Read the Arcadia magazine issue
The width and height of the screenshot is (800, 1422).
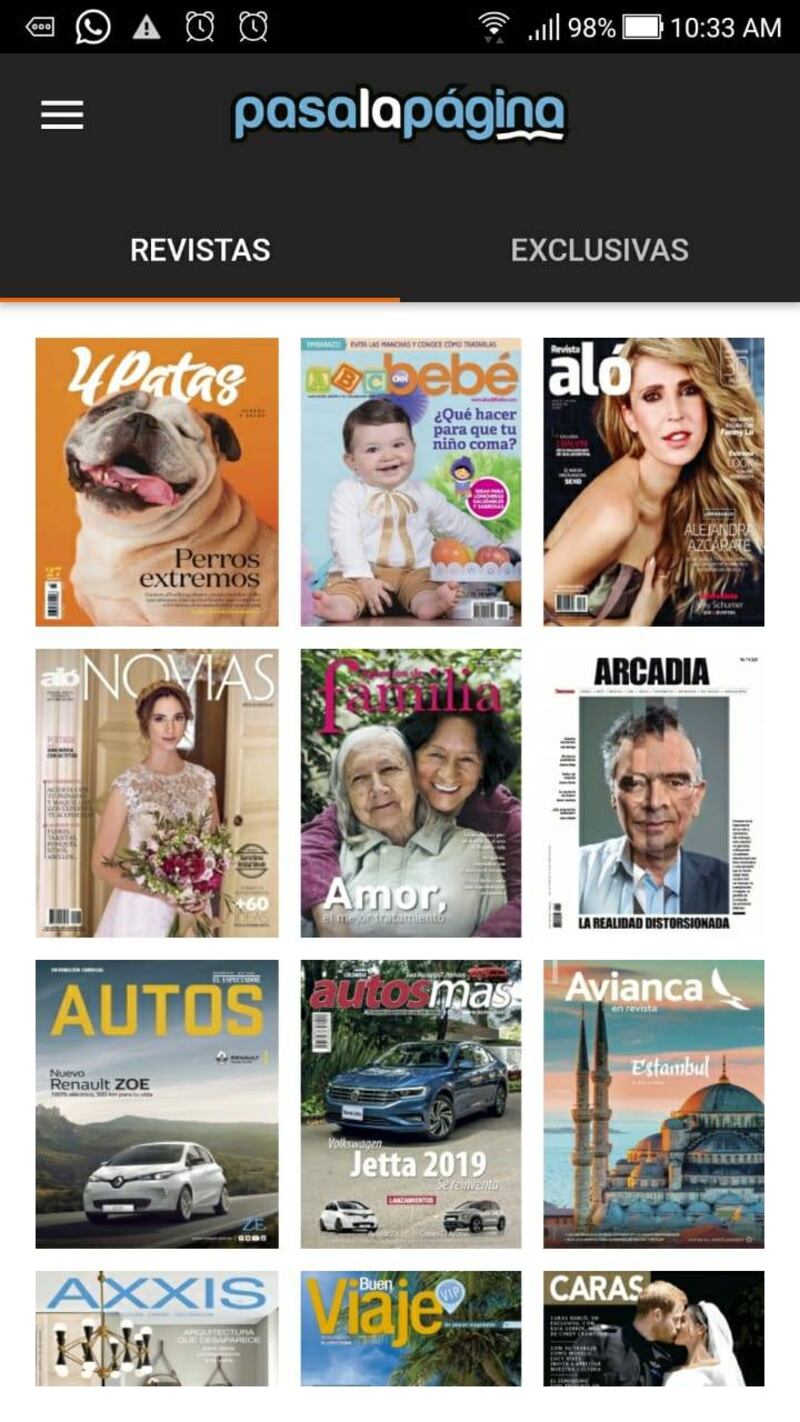(x=654, y=793)
